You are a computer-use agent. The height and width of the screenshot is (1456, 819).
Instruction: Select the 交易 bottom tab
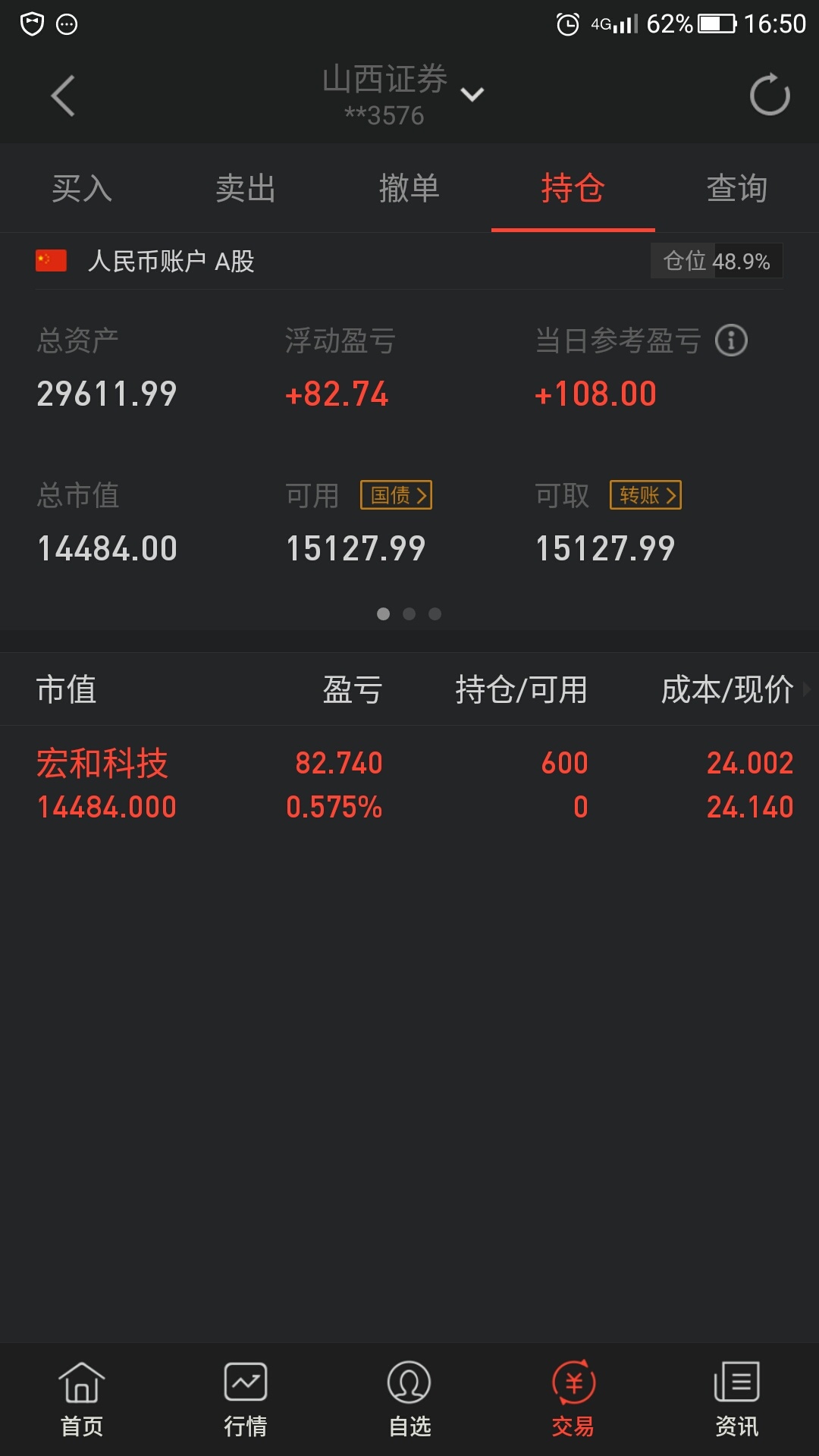[573, 1400]
